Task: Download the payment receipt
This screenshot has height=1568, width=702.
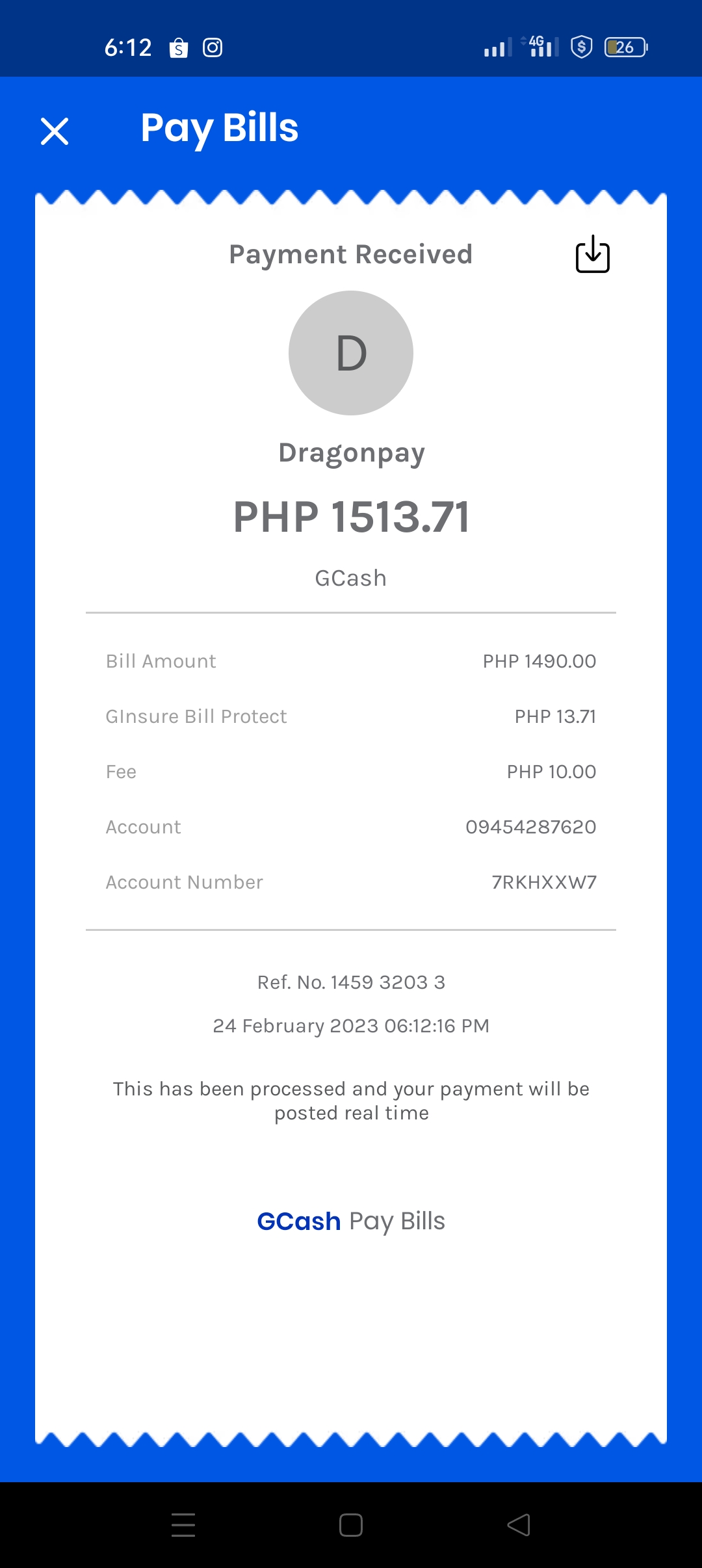Action: tap(592, 254)
